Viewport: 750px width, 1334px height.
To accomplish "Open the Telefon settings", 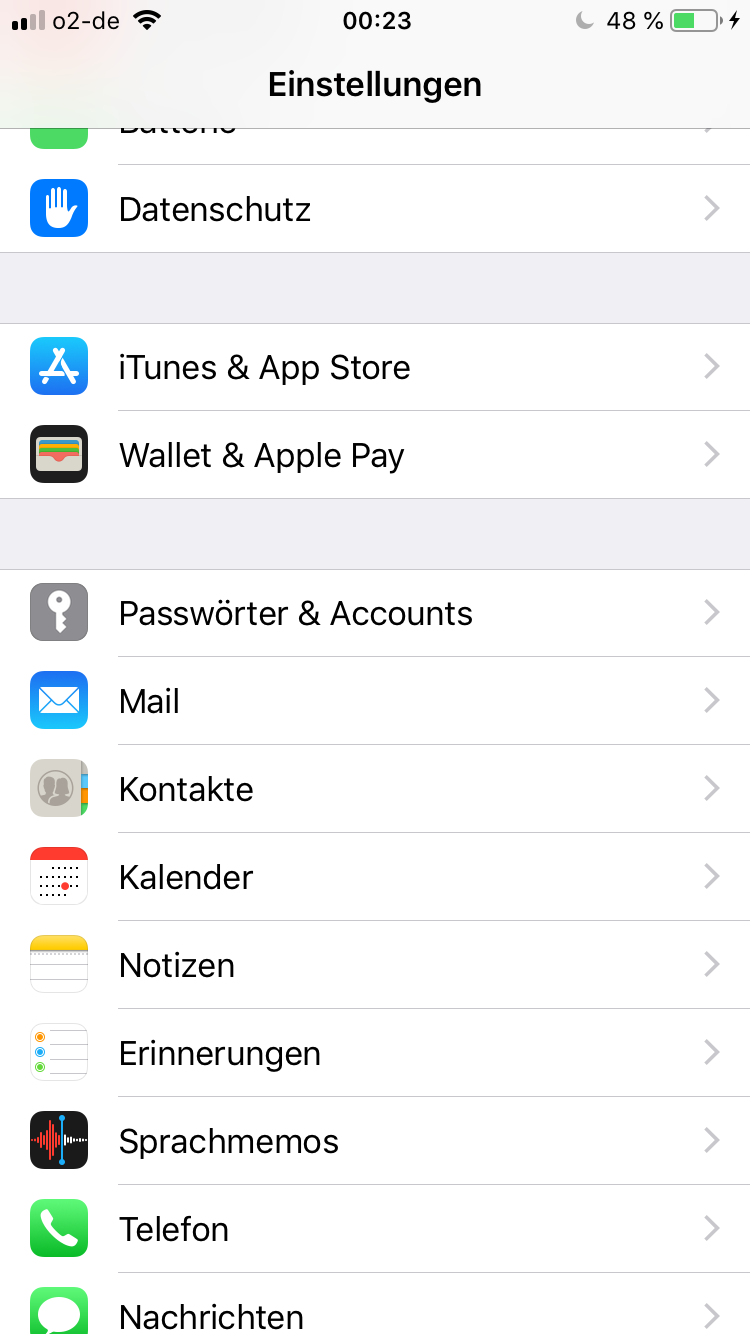I will pyautogui.click(x=375, y=1229).
